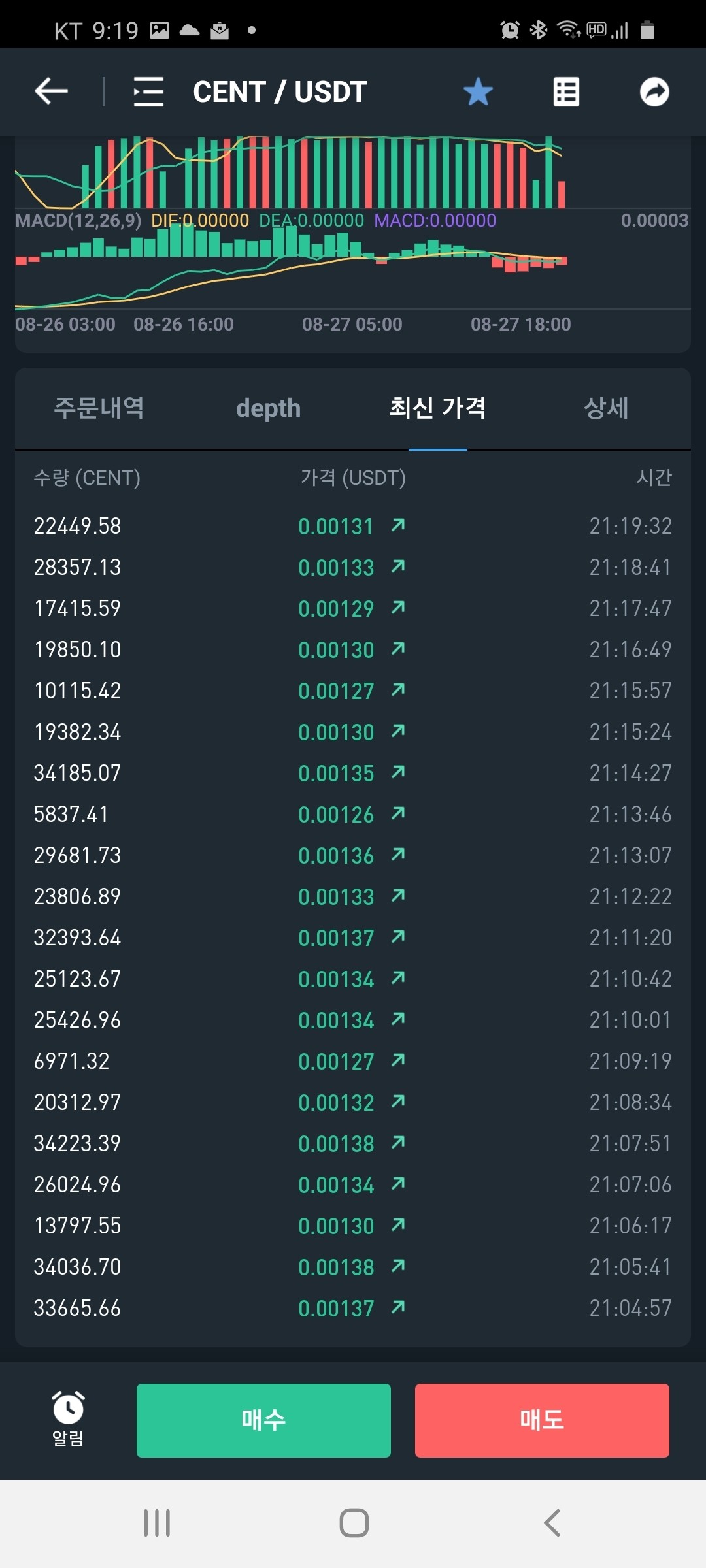Viewport: 706px width, 1568px height.
Task: Toggle the favorite star for CENT / USDT
Action: pyautogui.click(x=478, y=91)
